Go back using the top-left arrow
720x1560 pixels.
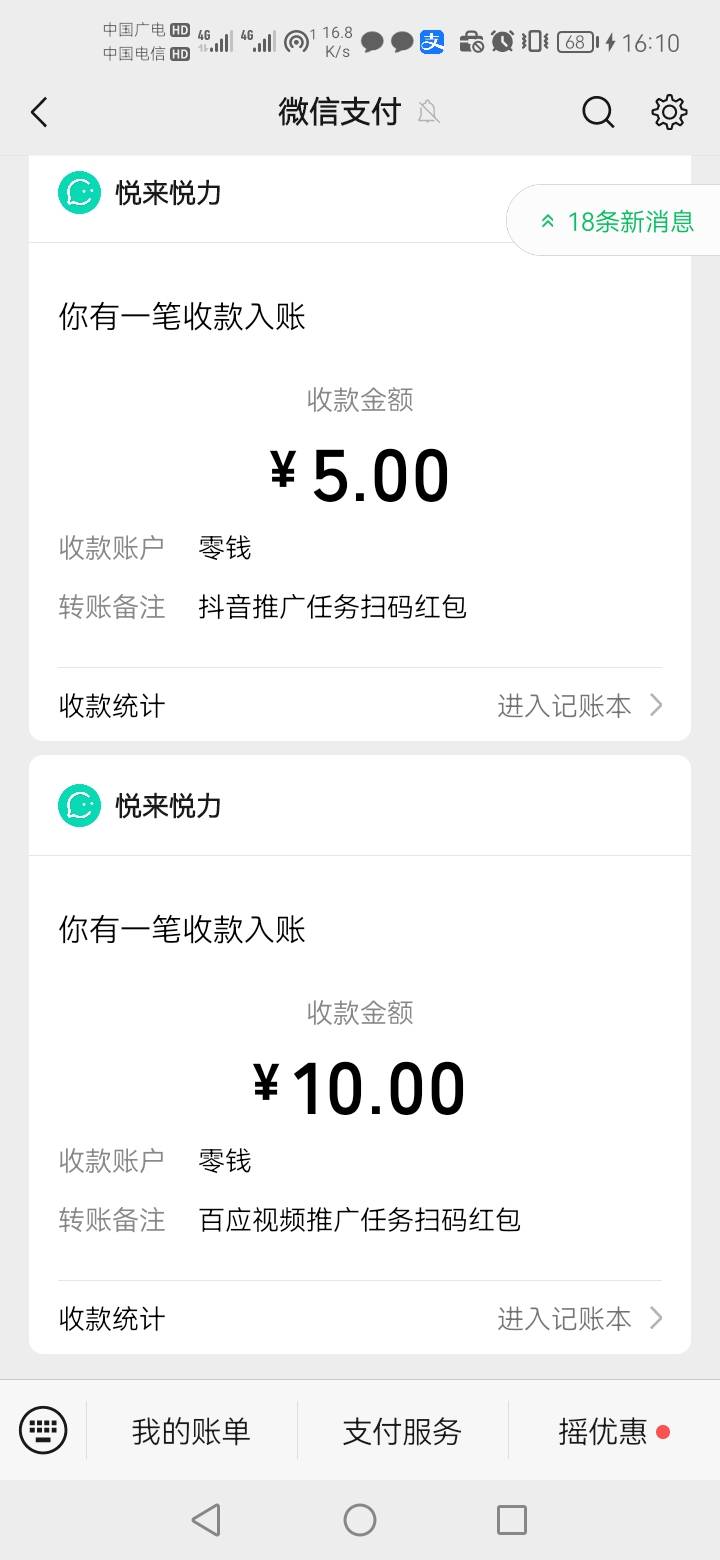click(x=39, y=112)
